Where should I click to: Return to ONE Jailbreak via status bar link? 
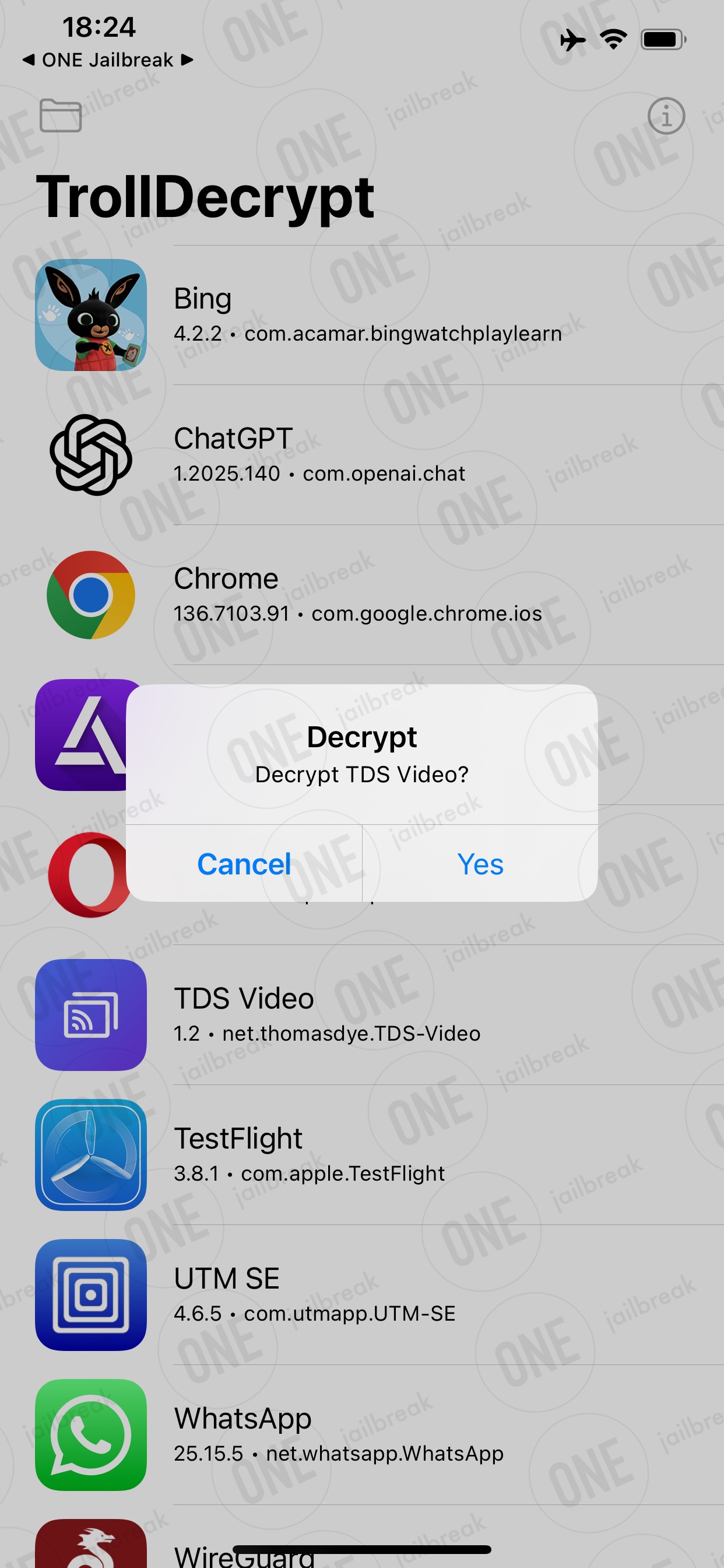point(108,60)
